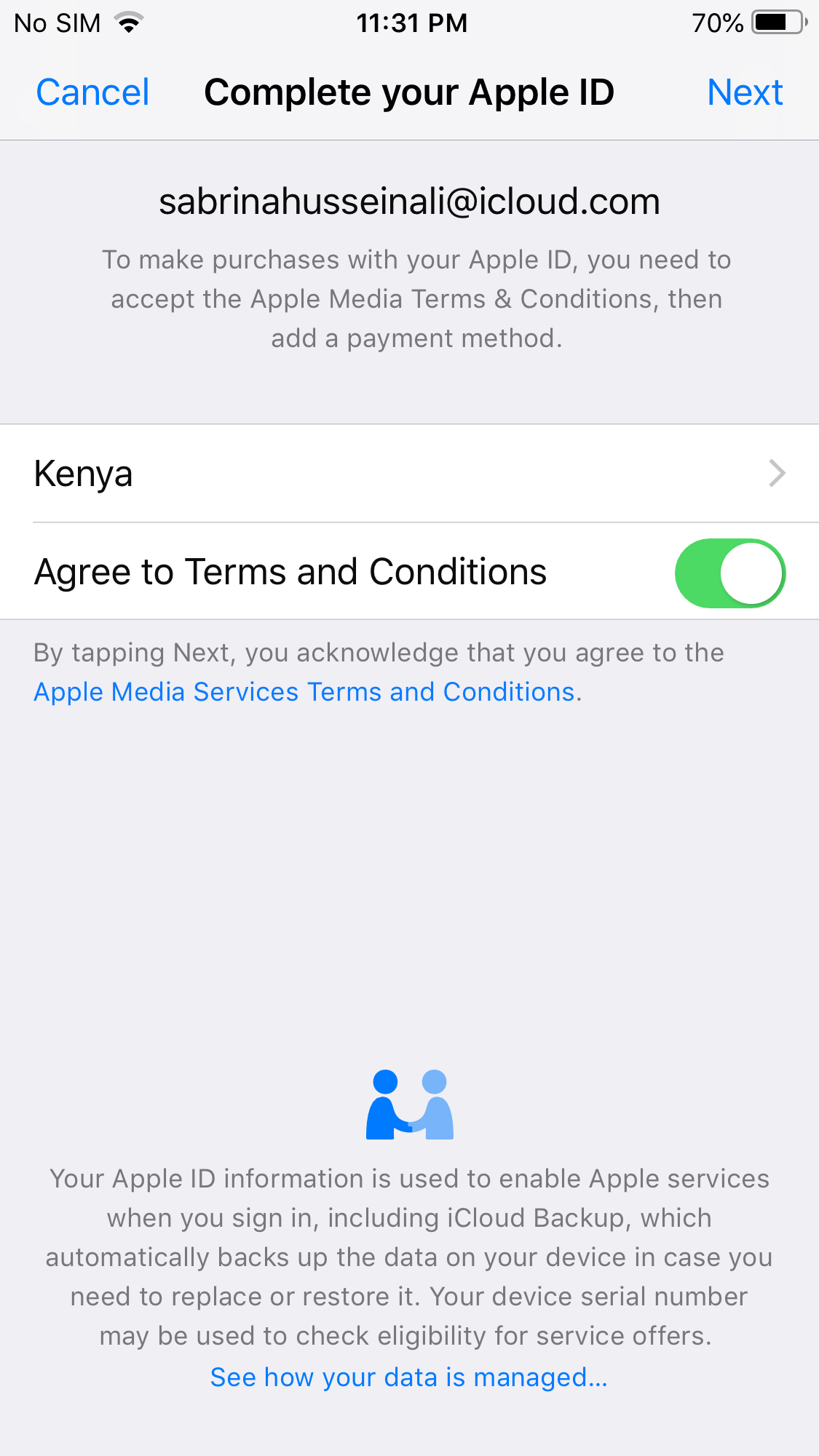This screenshot has height=1456, width=819.
Task: Open the Kenya country selection row
Action: pos(409,474)
